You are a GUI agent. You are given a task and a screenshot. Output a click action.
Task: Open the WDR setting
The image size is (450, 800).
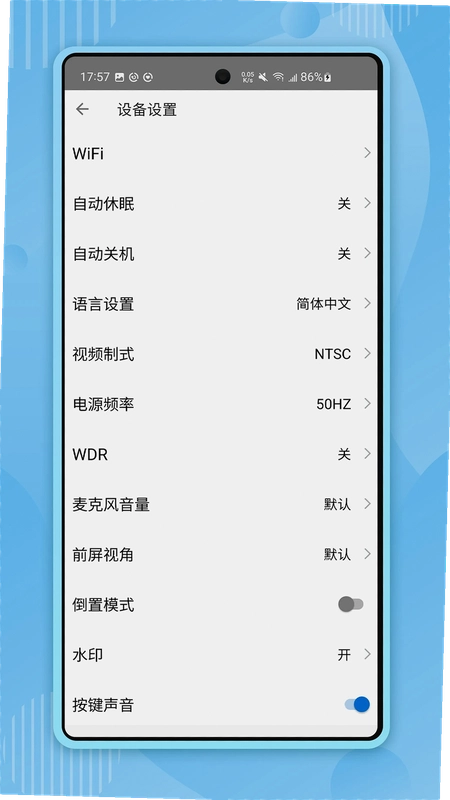221,454
